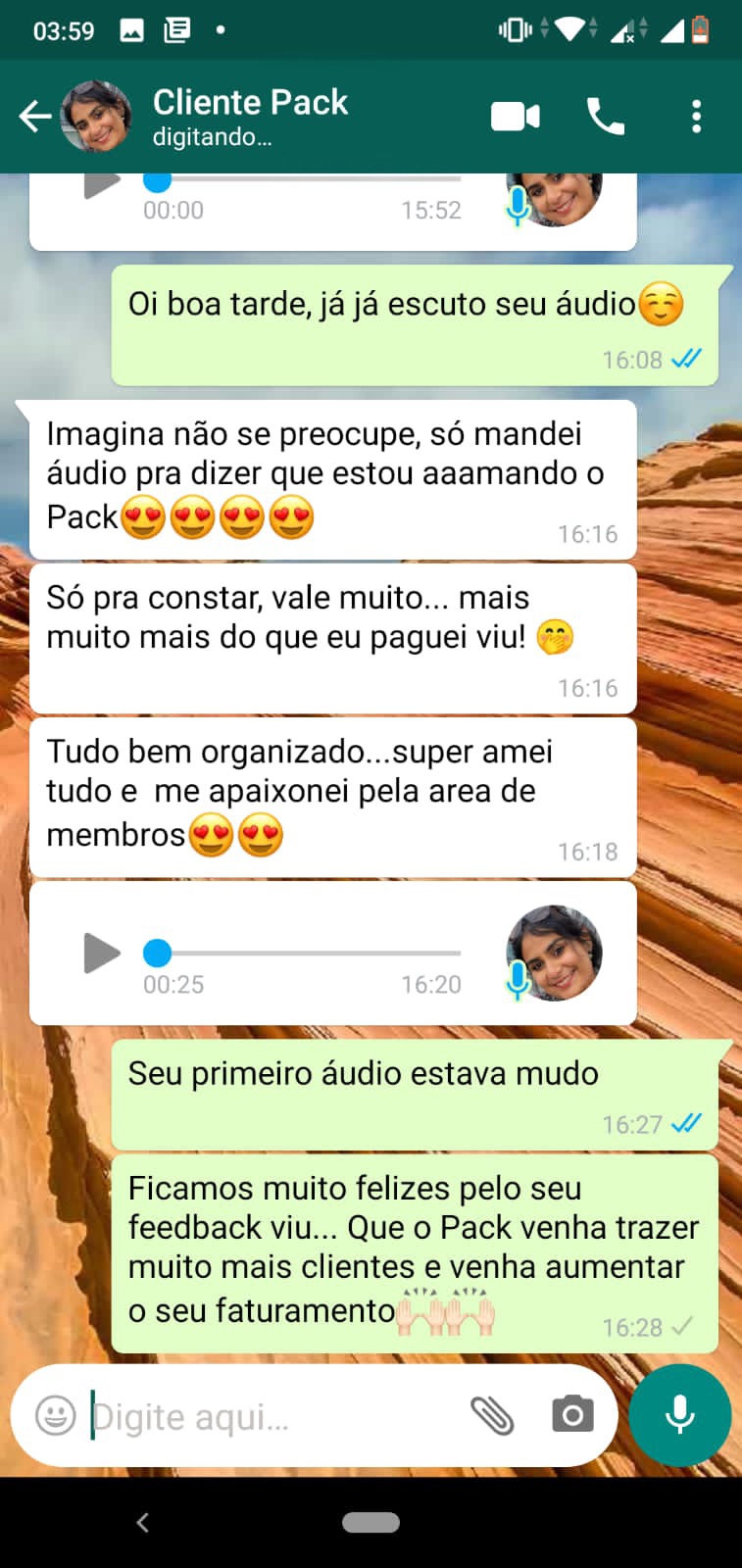742x1568 pixels.
Task: Start a voice call with Cliente Pack
Action: click(x=605, y=117)
